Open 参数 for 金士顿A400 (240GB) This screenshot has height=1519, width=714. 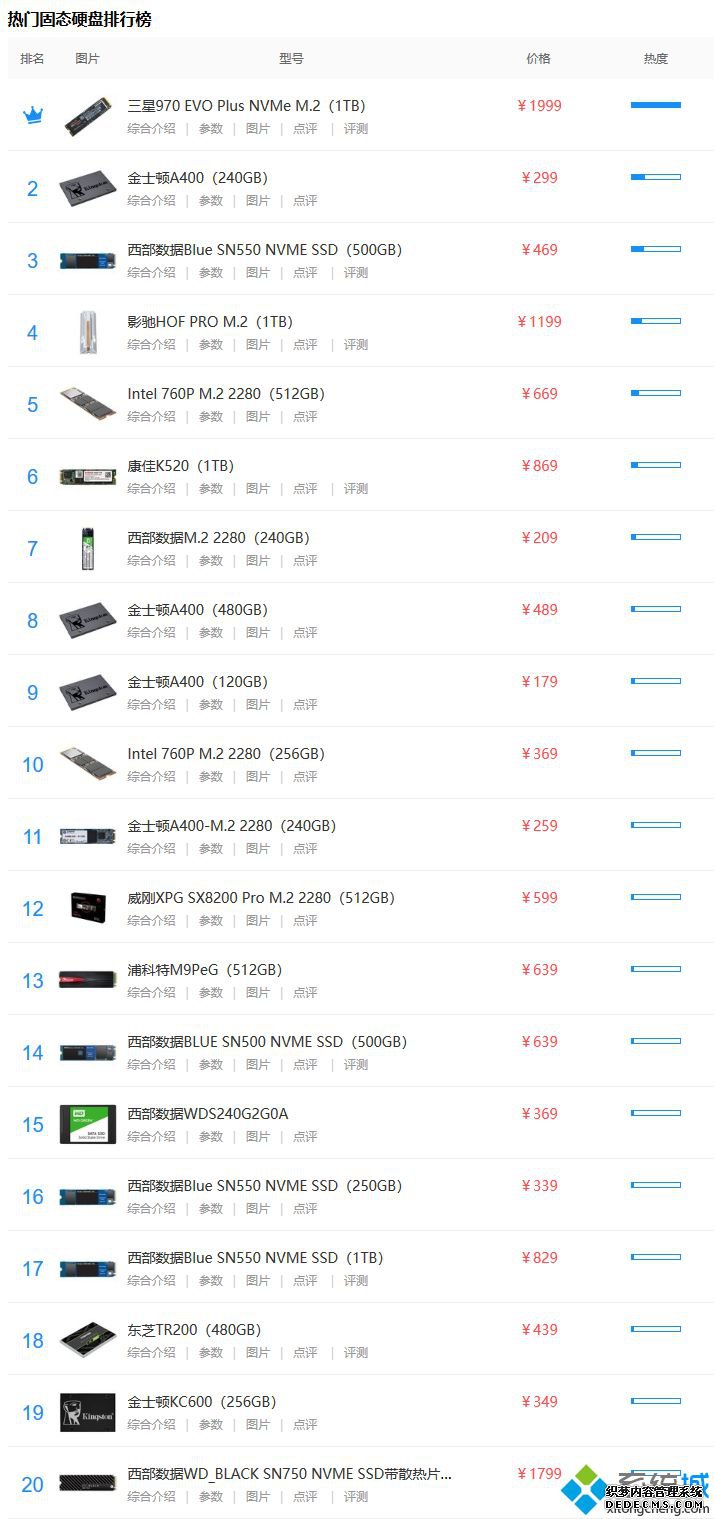pyautogui.click(x=211, y=201)
